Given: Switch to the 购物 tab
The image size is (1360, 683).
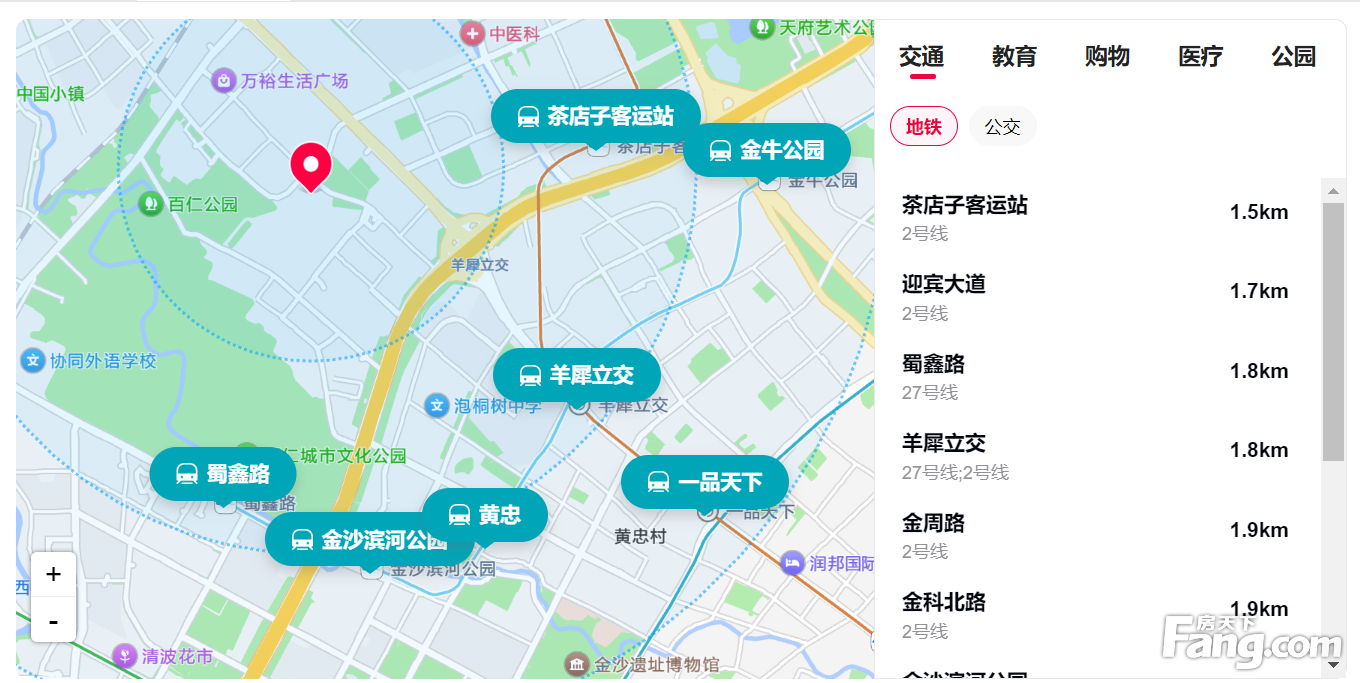Looking at the screenshot, I should [x=1107, y=57].
